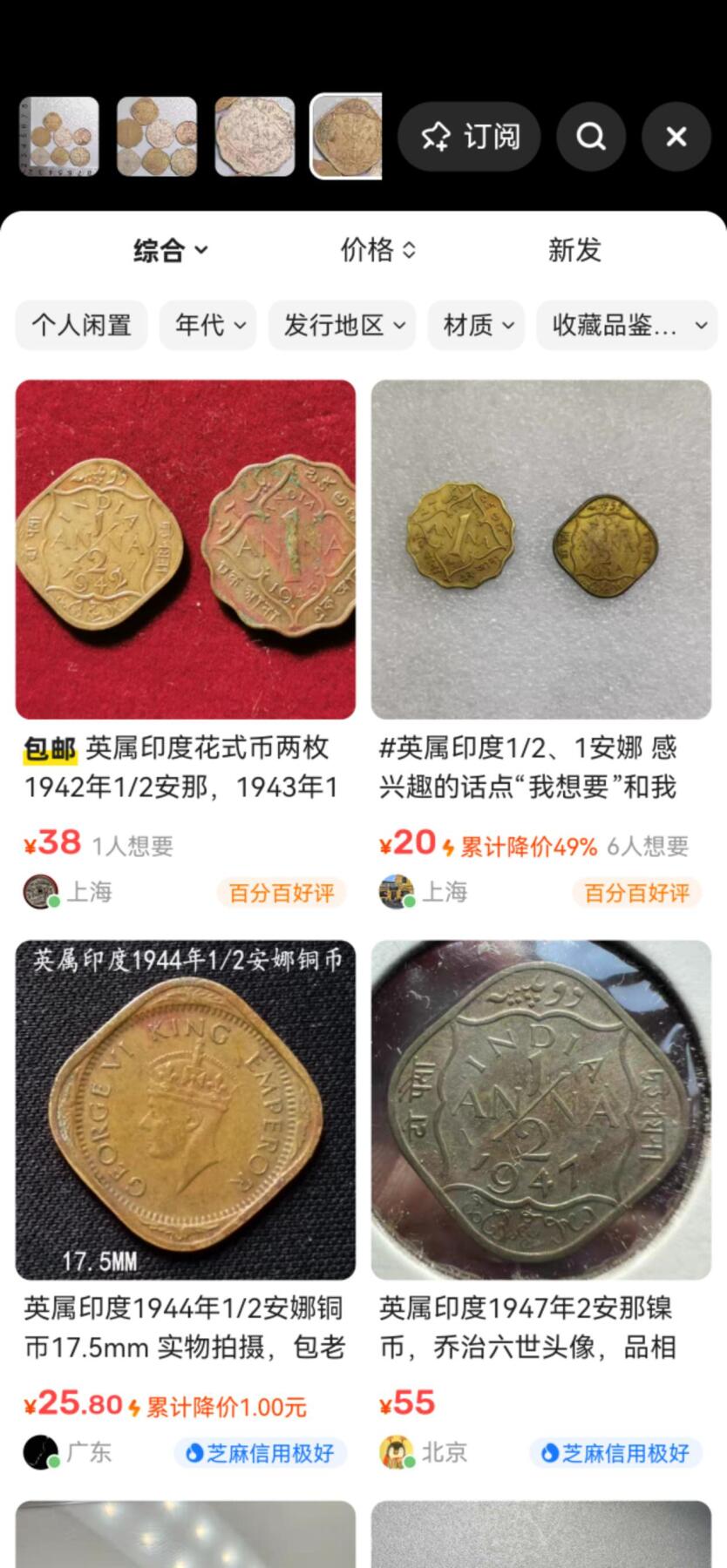This screenshot has height=1568, width=727.
Task: Open the search icon
Action: 591,137
